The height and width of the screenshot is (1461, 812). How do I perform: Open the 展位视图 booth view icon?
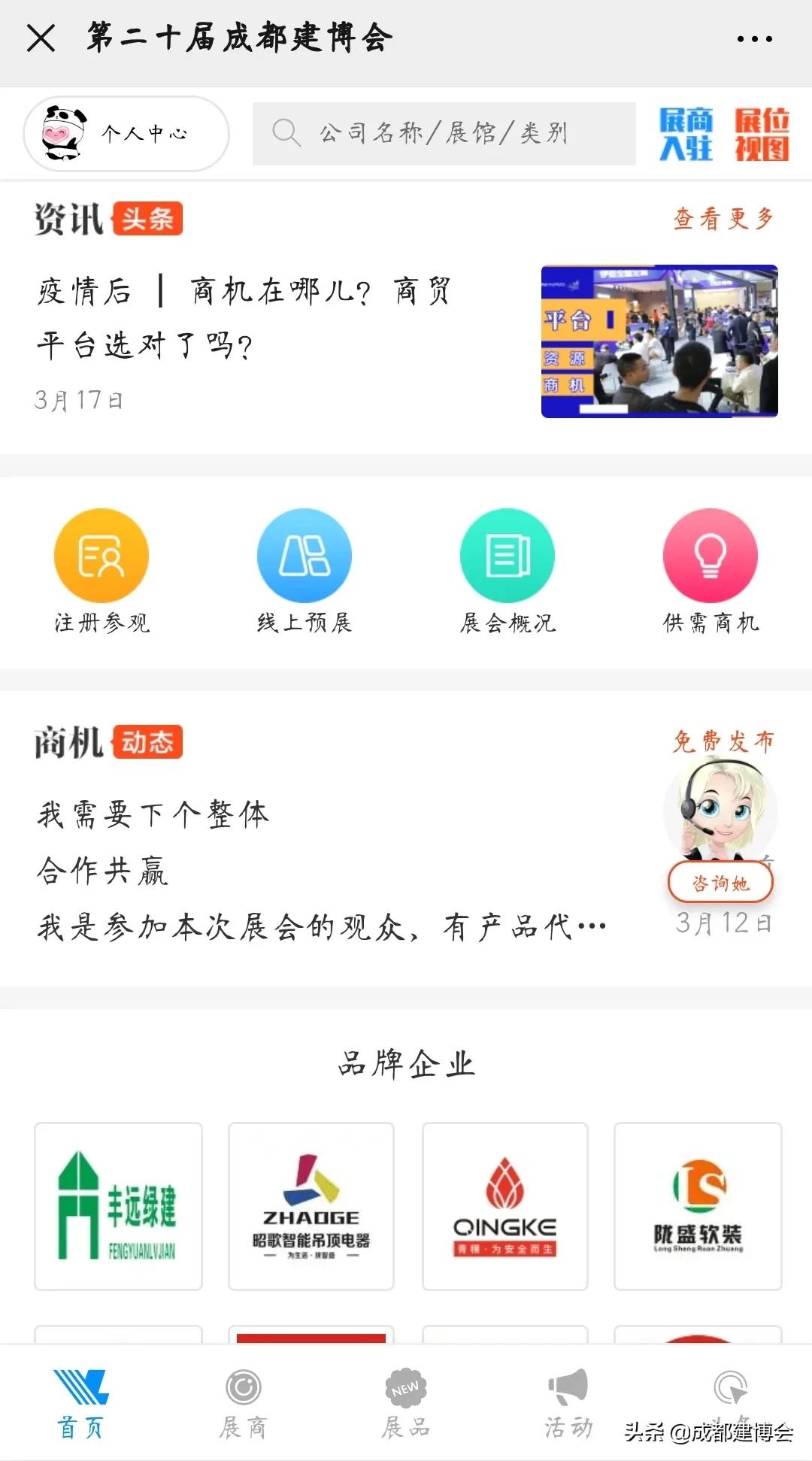(x=761, y=134)
